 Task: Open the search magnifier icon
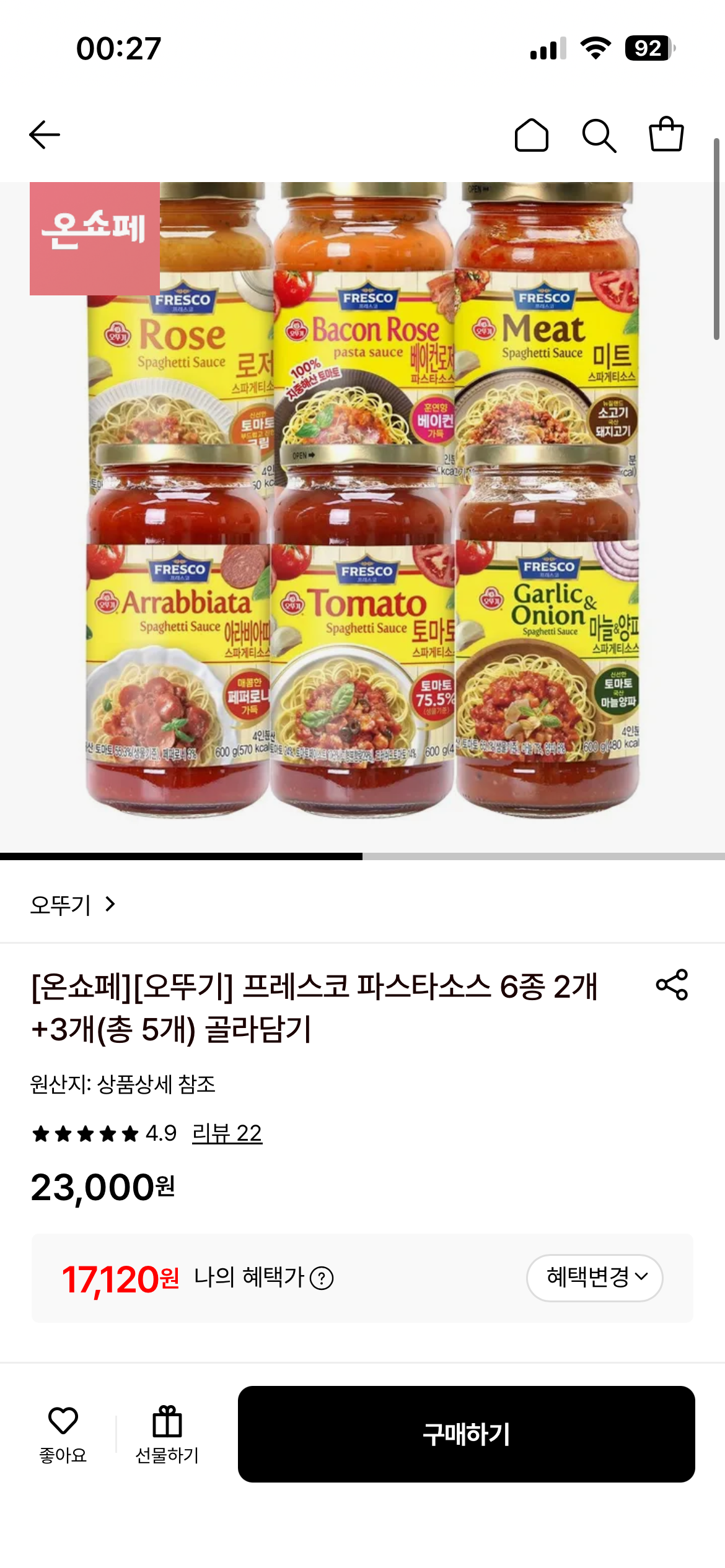coord(599,135)
